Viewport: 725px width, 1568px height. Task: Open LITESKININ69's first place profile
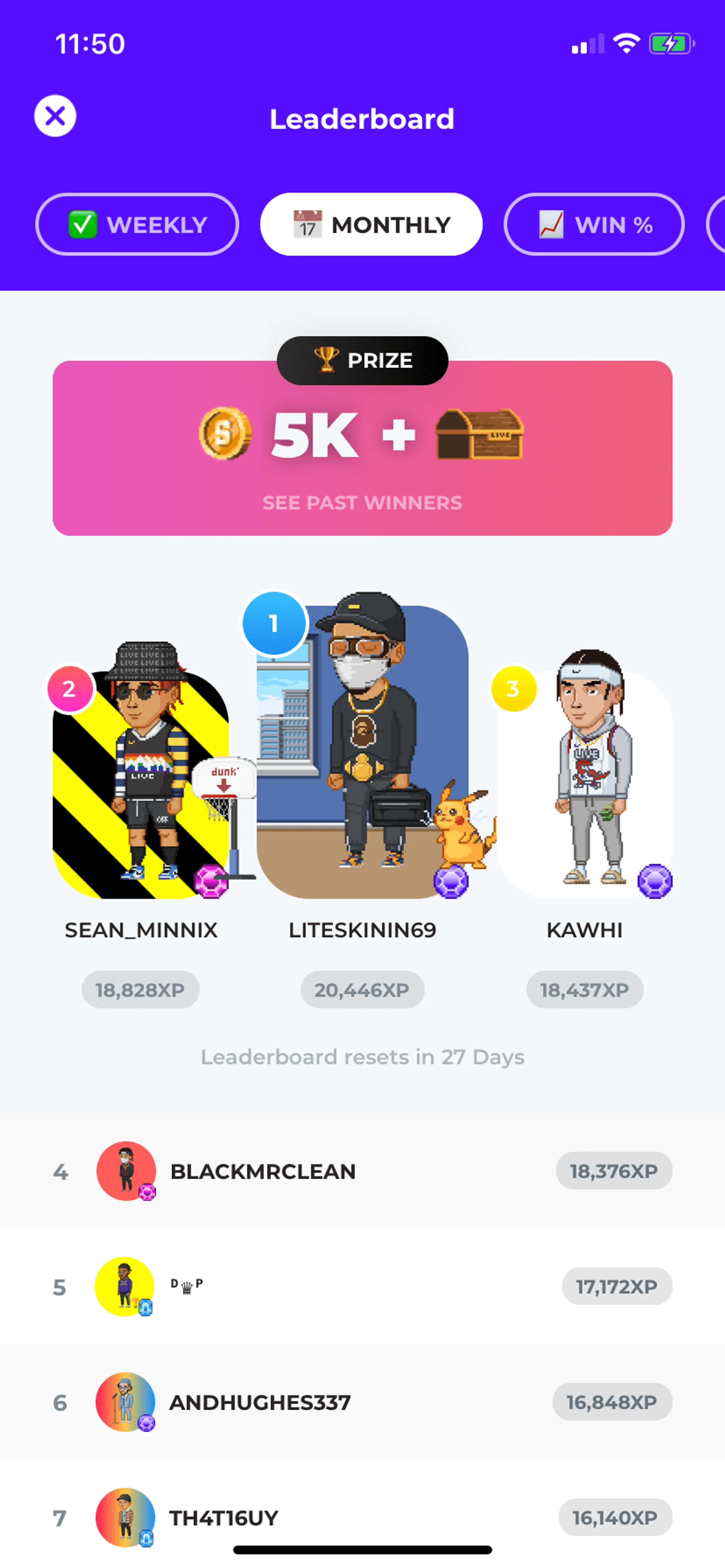click(x=362, y=755)
